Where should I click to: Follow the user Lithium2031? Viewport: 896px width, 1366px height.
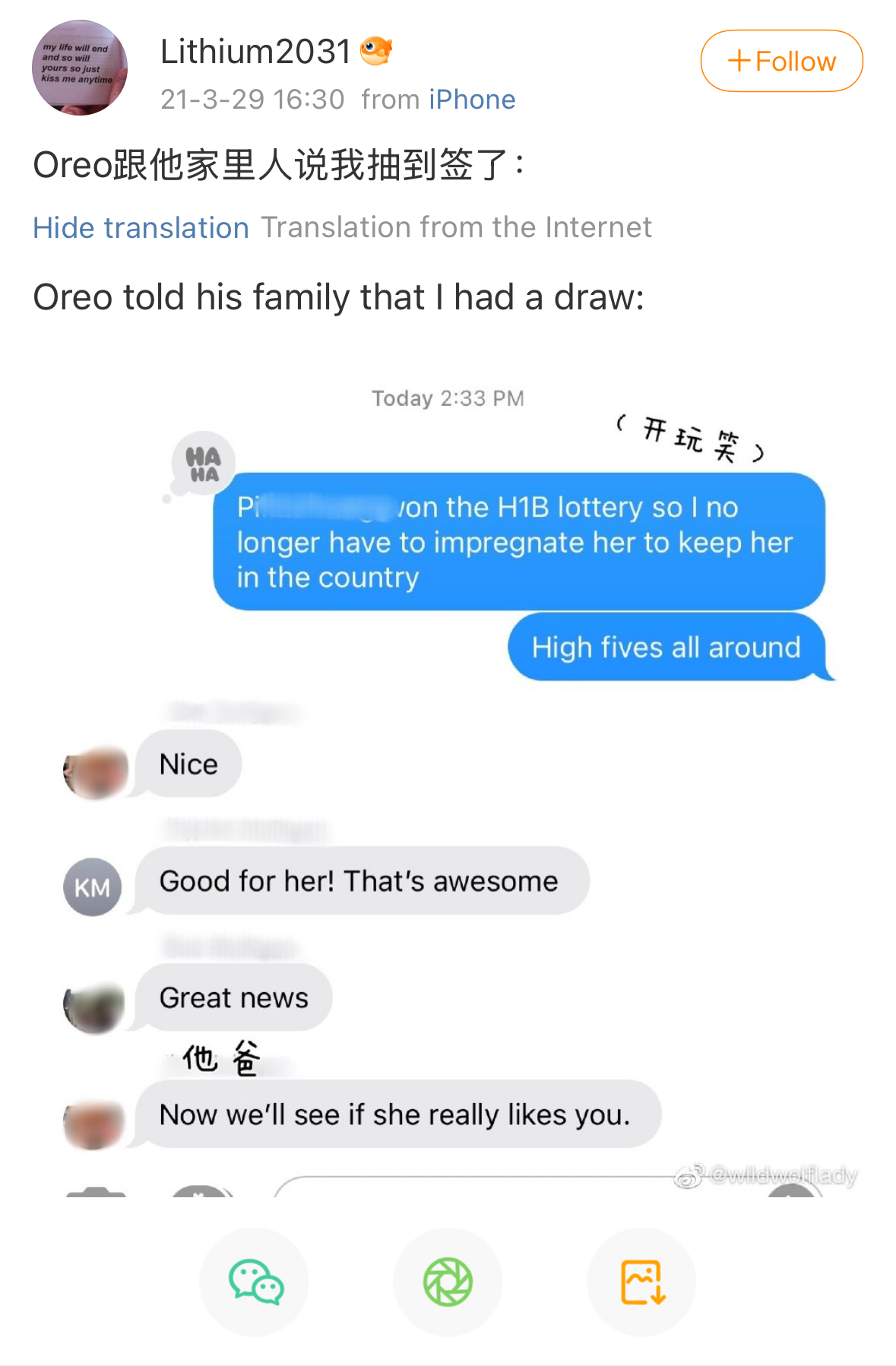(781, 61)
